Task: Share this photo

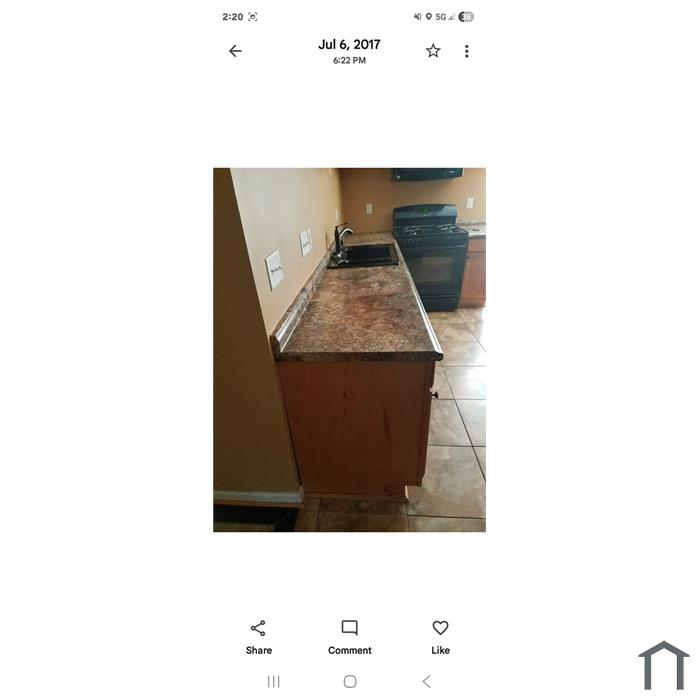Action: pos(258,636)
